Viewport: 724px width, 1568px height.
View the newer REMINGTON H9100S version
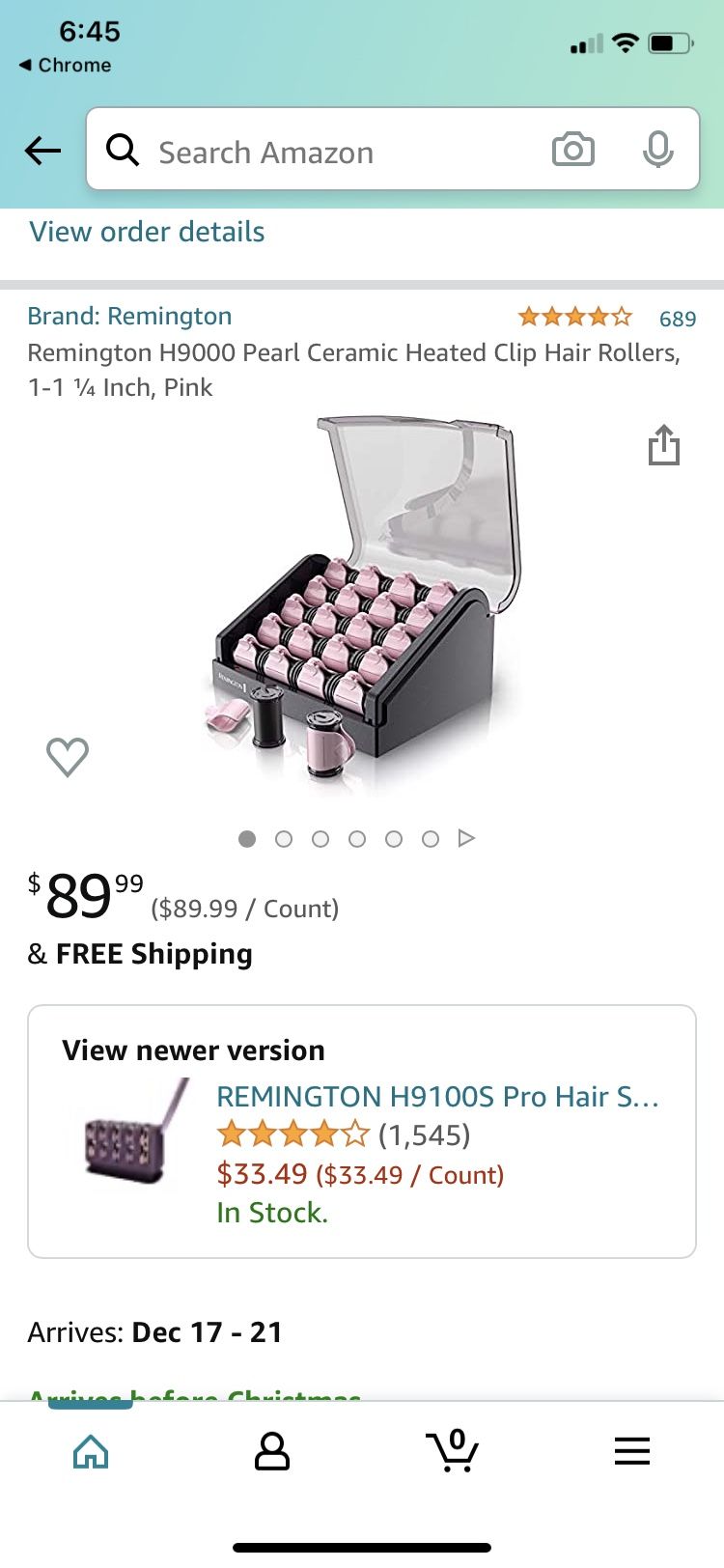coord(437,1097)
